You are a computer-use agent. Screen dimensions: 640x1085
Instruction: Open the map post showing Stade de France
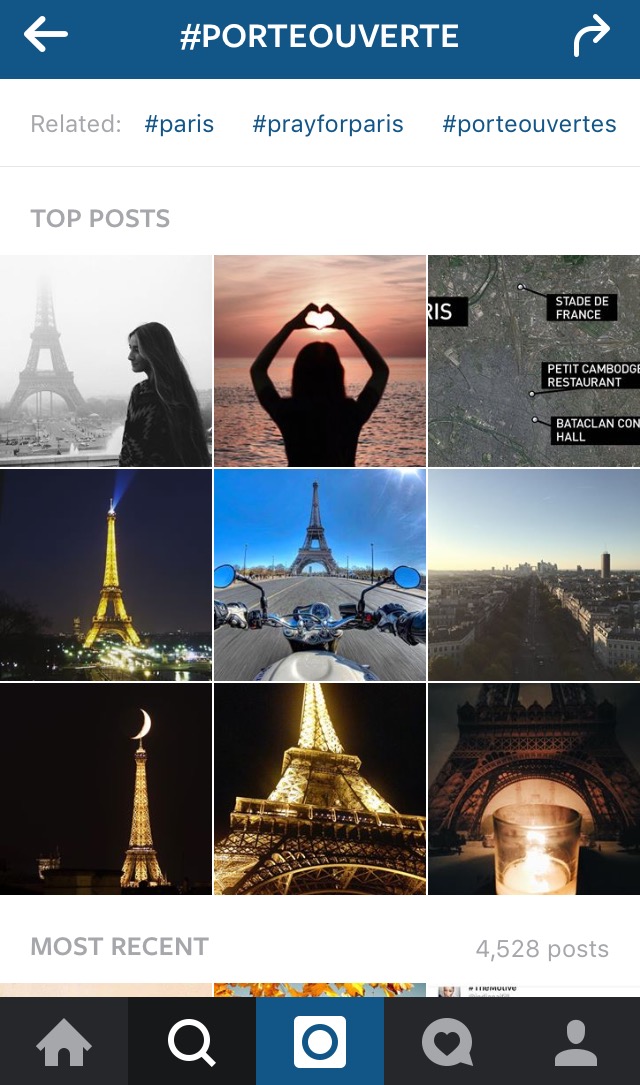[x=534, y=361]
